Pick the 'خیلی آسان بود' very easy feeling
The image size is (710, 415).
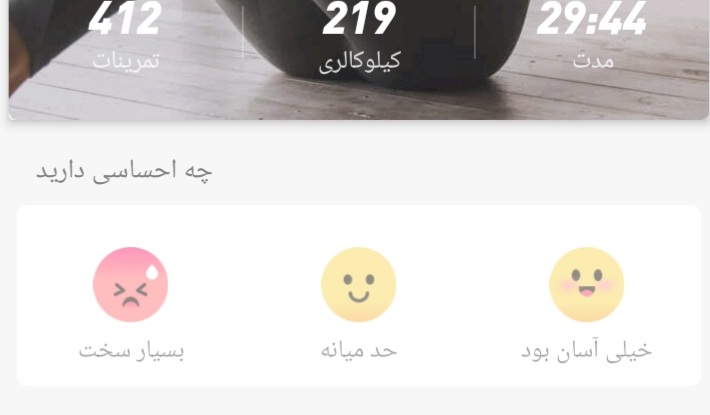pos(586,285)
